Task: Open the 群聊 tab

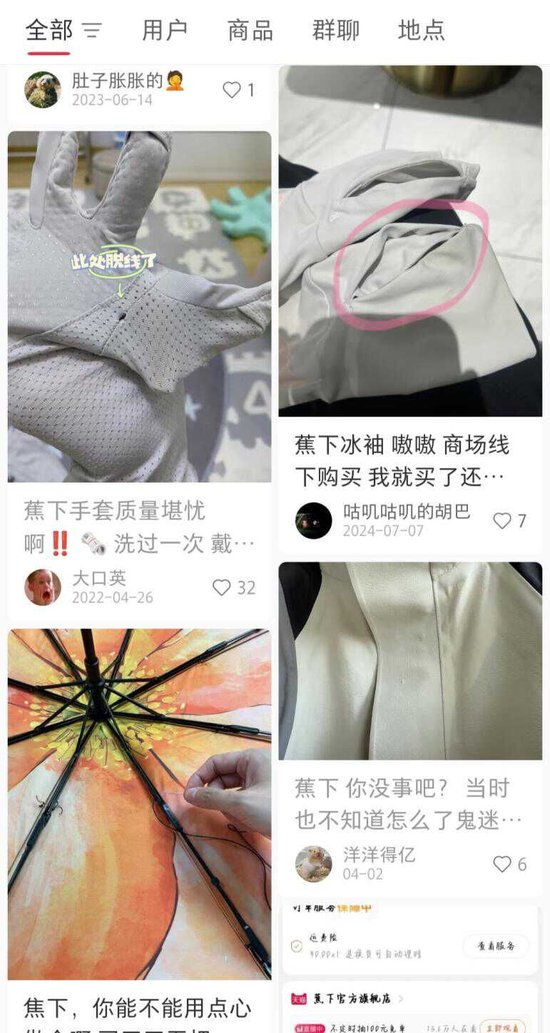Action: [335, 30]
